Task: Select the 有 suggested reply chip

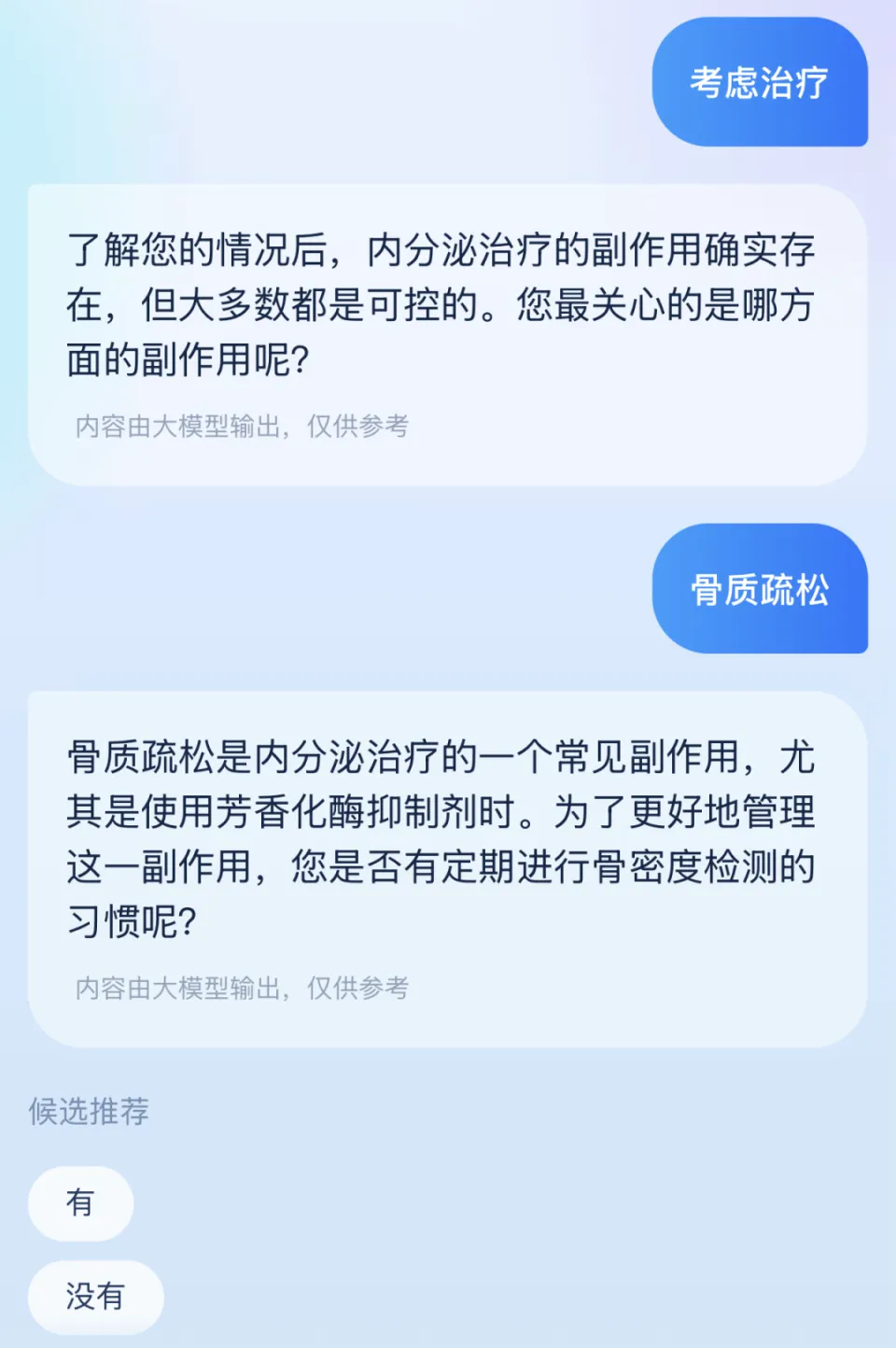Action: tap(80, 1202)
